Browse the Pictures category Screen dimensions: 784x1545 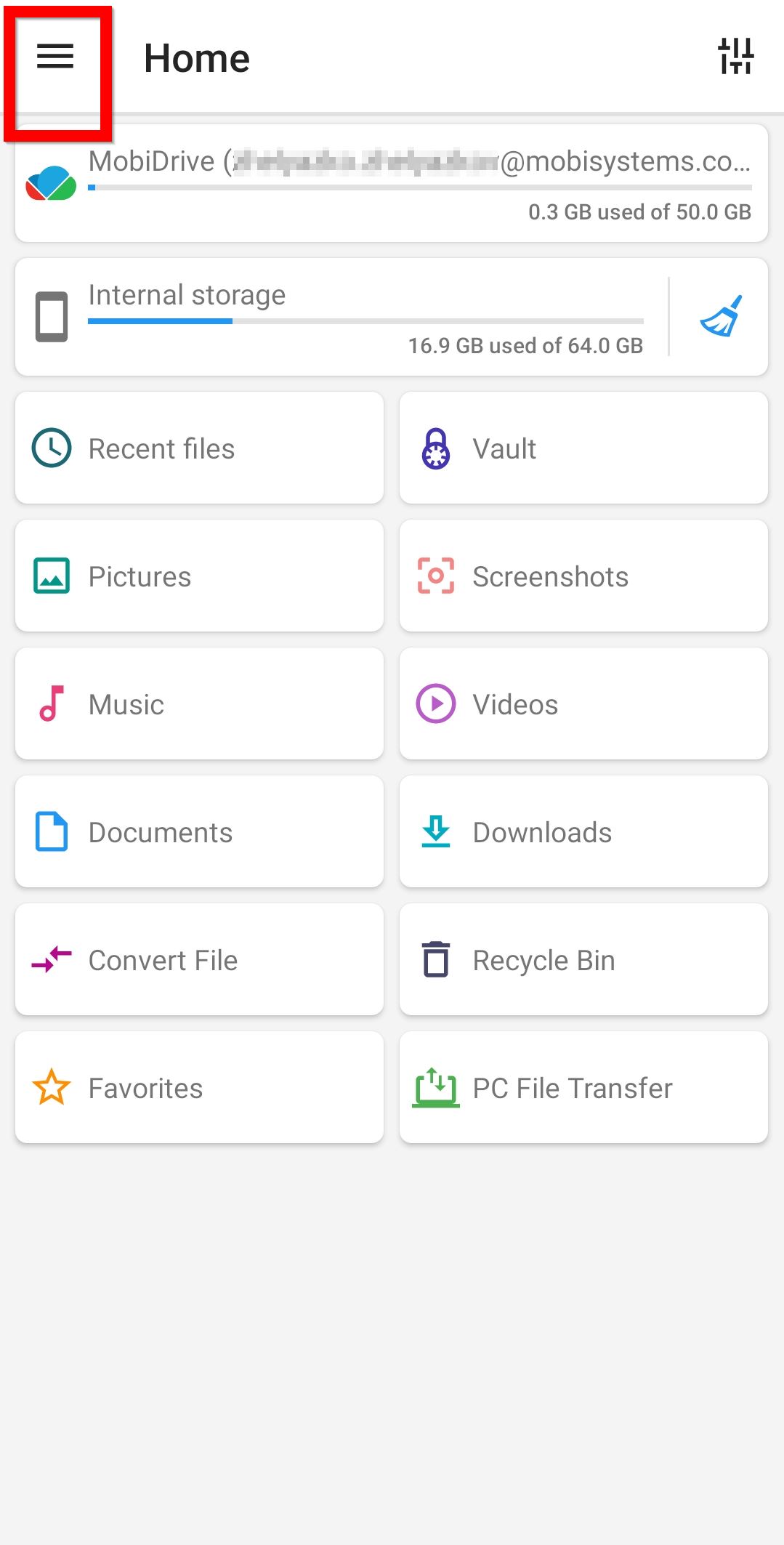point(199,576)
